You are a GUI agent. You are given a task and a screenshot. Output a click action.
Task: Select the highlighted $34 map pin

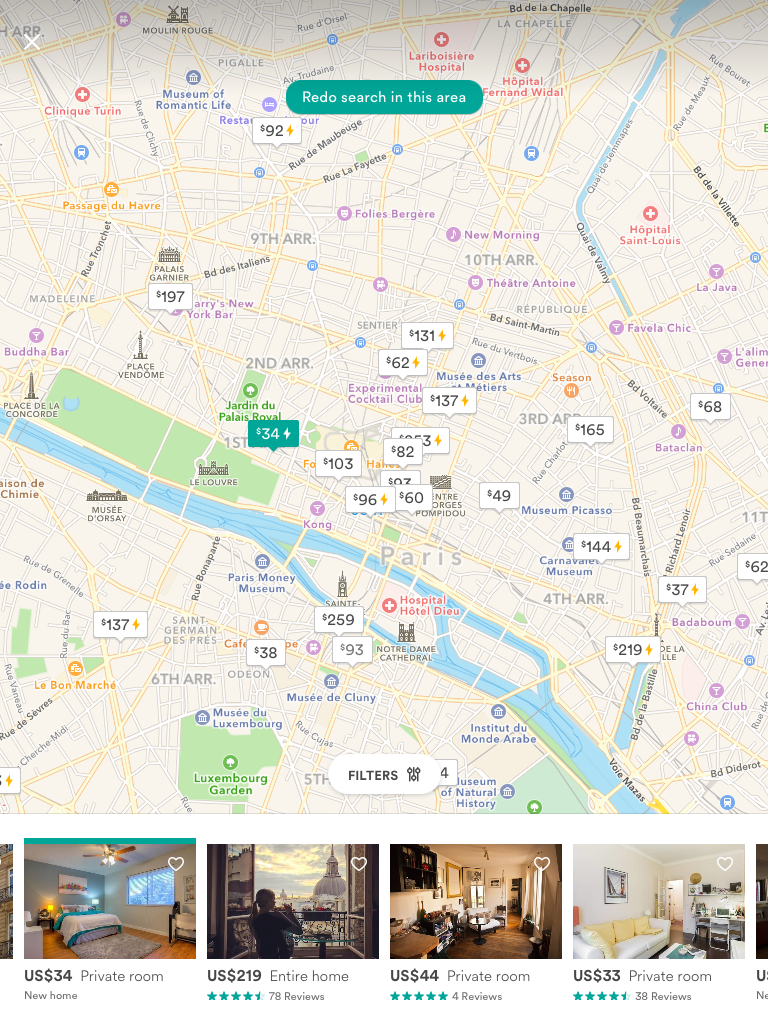272,434
